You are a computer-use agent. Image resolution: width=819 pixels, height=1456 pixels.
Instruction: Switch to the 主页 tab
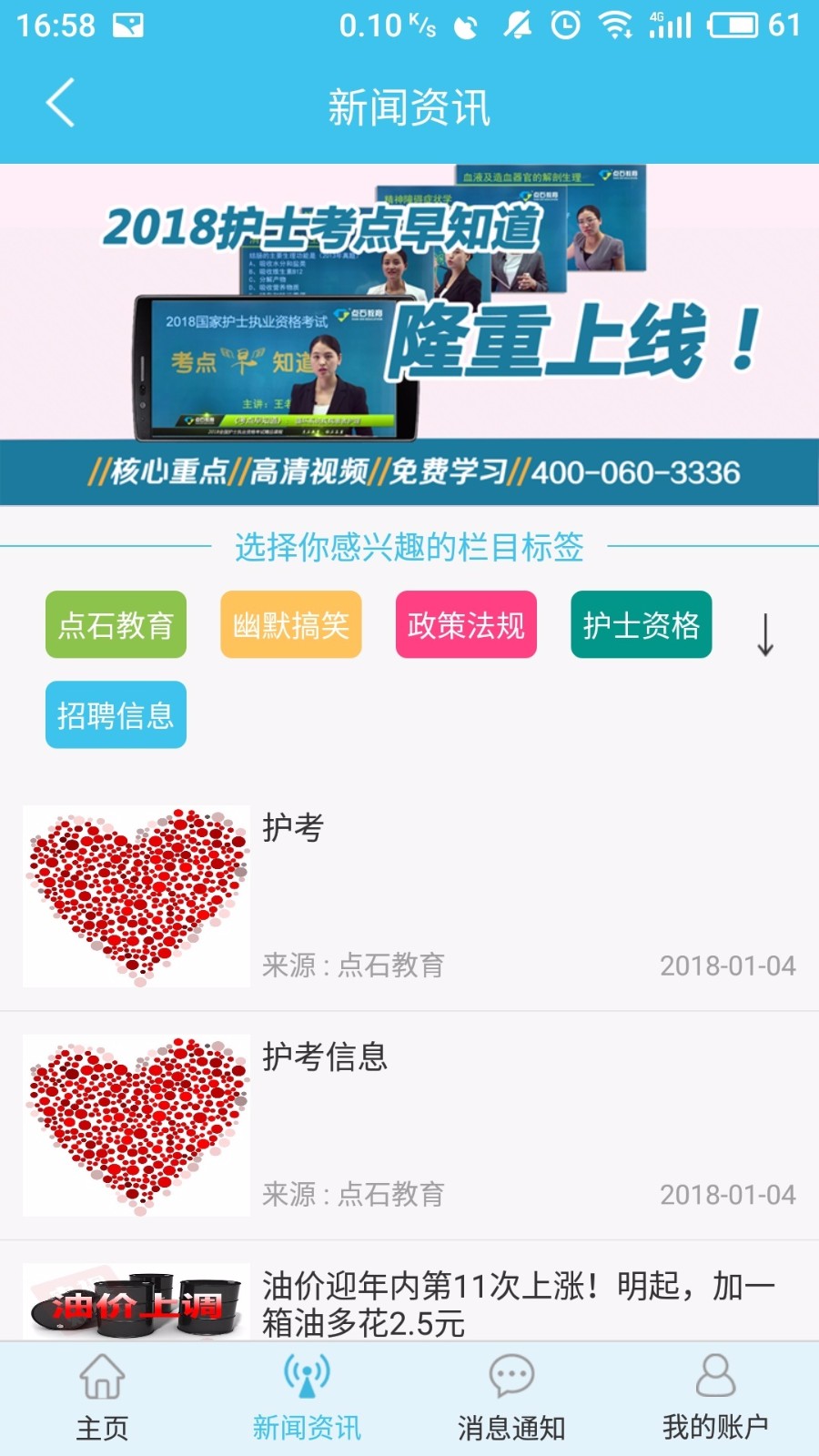102,1397
